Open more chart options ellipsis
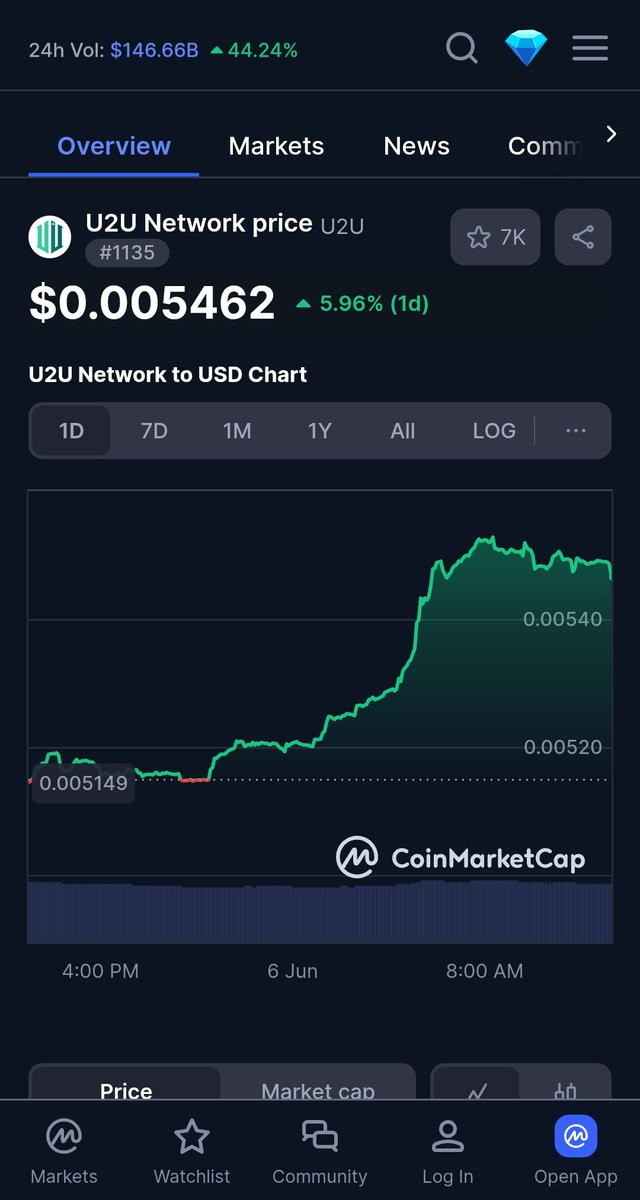Image resolution: width=640 pixels, height=1200 pixels. (x=576, y=431)
